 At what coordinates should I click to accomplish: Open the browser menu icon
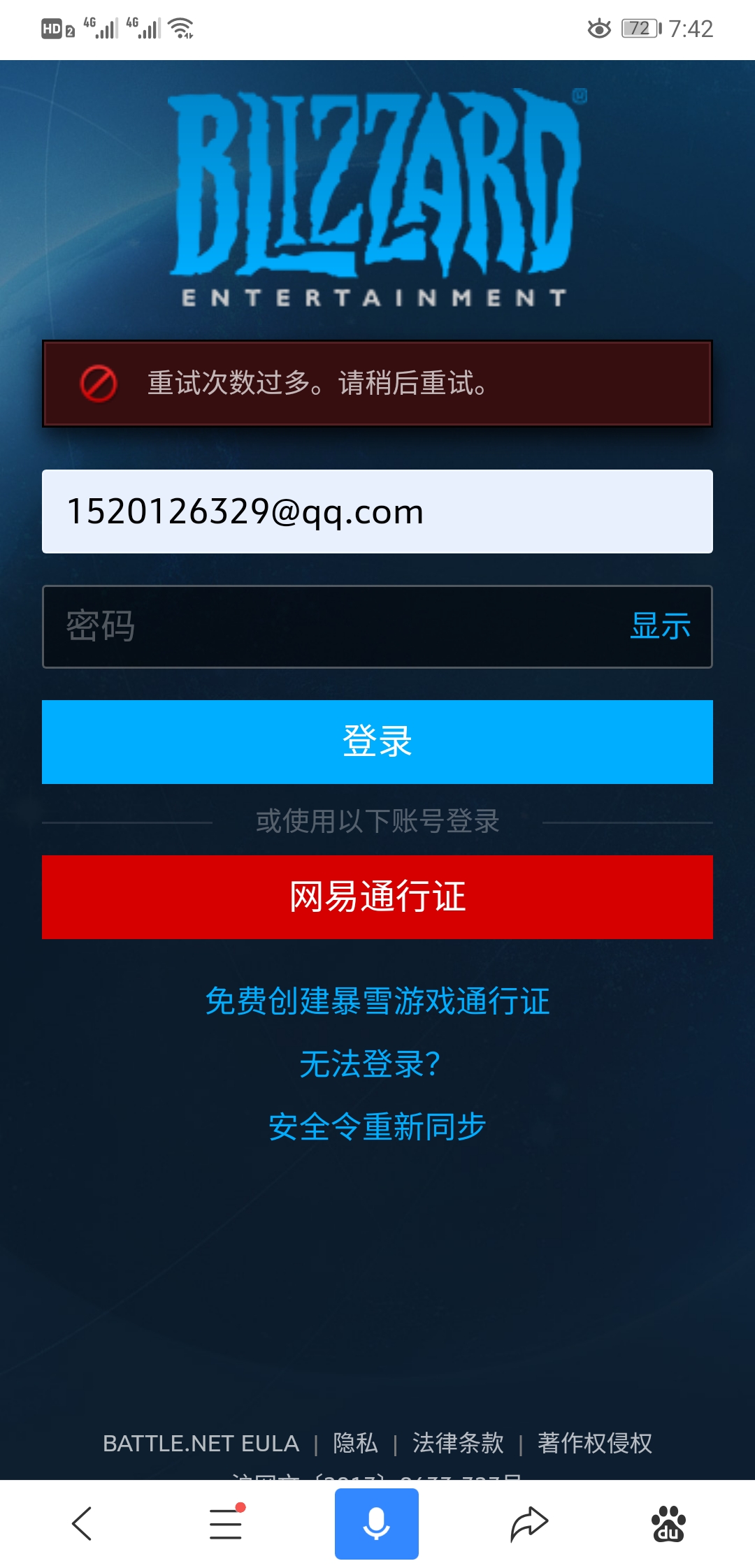[x=226, y=1523]
